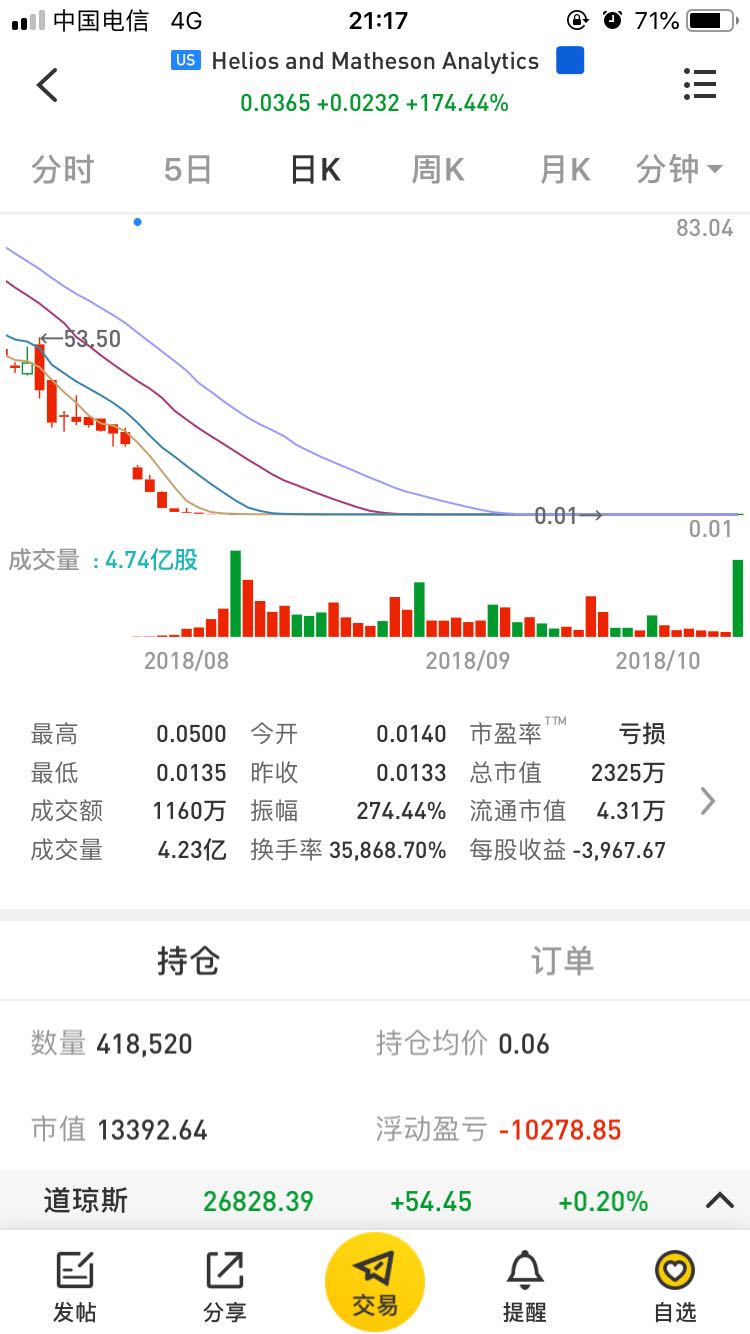
Task: Select the 持仓 positions tab
Action: (x=188, y=961)
